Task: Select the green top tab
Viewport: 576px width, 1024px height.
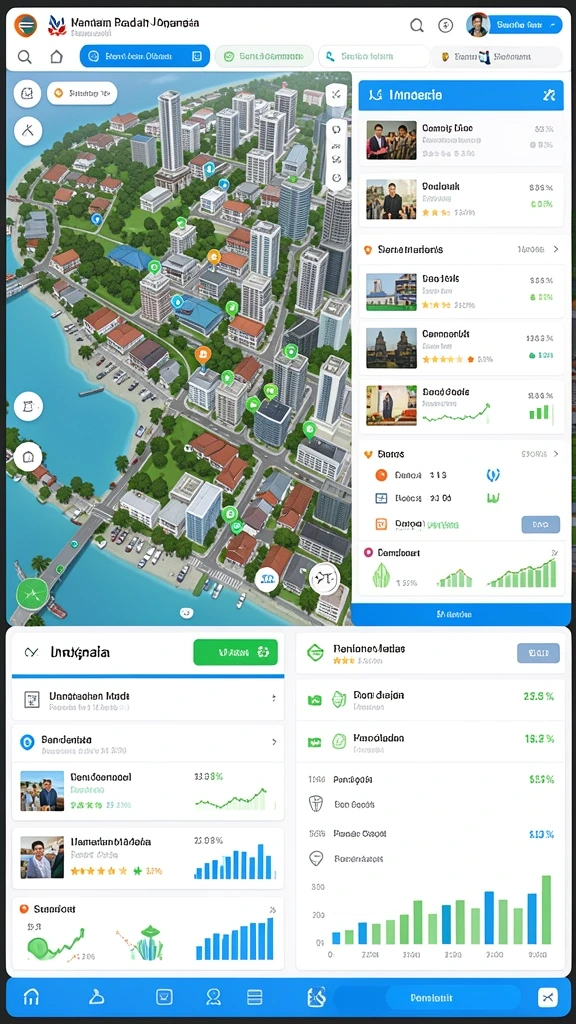Action: click(264, 56)
